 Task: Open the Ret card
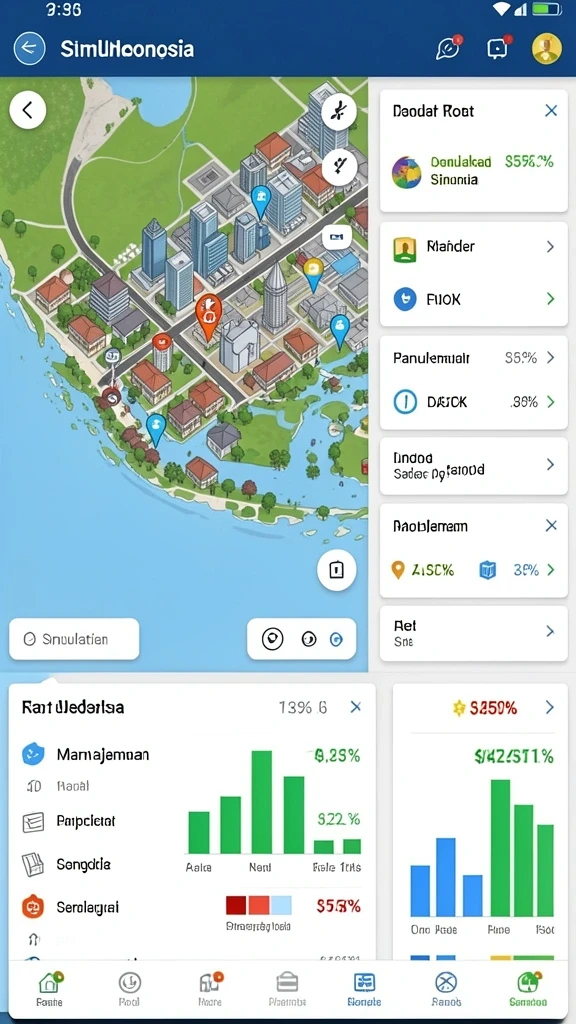tap(473, 633)
